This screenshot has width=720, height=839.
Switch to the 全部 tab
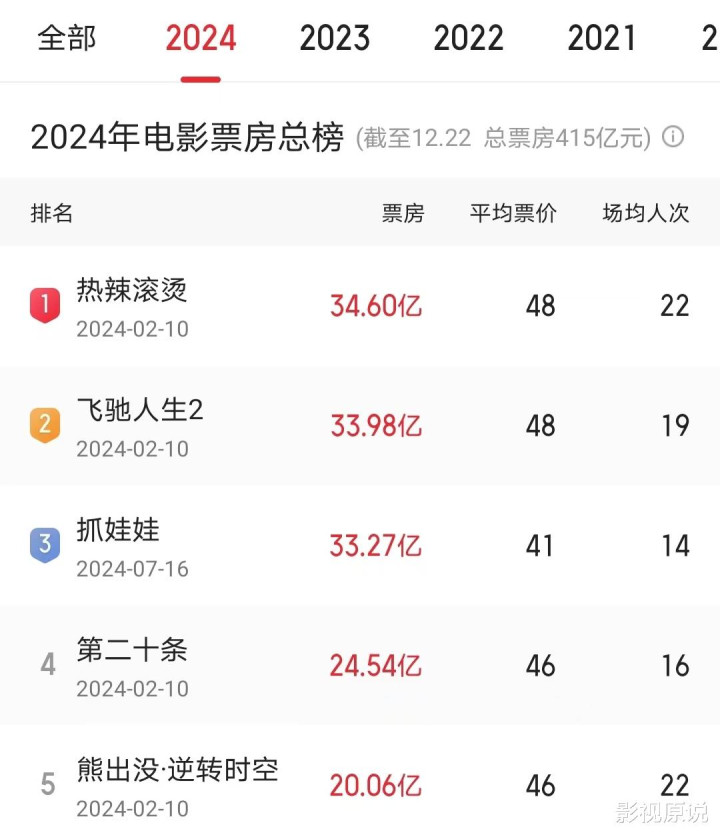point(66,38)
